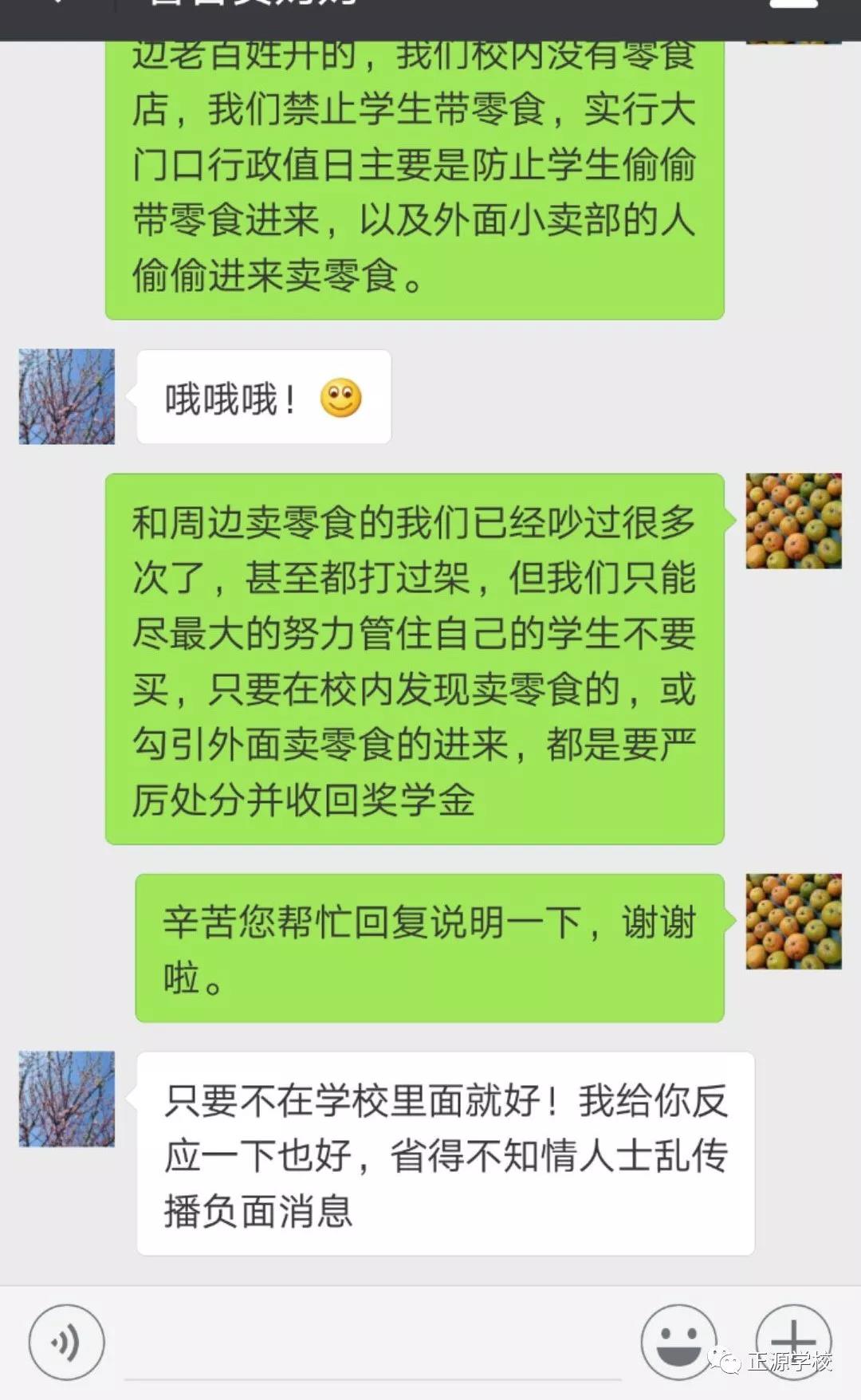Open avatar beside 只要不在学校里面就好 message

click(x=67, y=1099)
